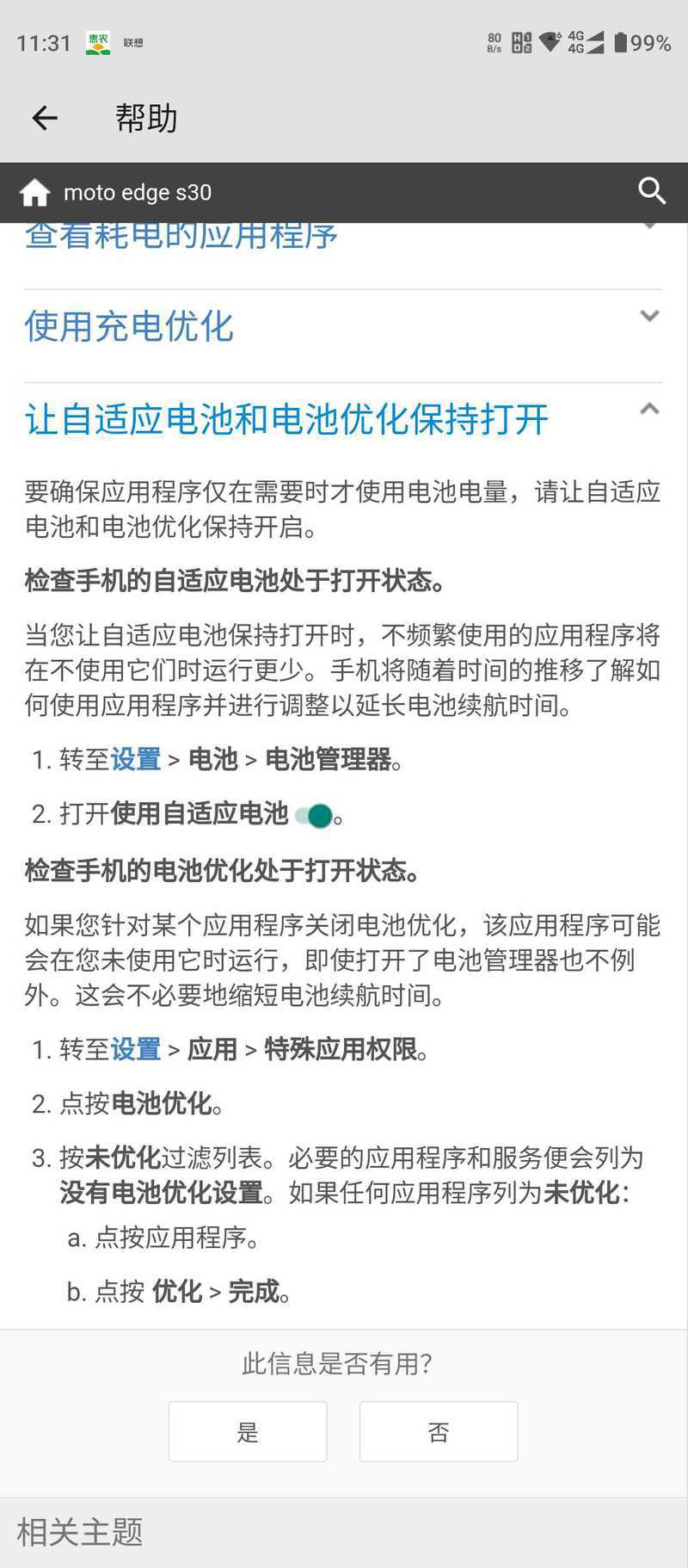The width and height of the screenshot is (688, 1568).
Task: Expand the partially visible 查看耗电的应用程序 section
Action: coord(343,238)
